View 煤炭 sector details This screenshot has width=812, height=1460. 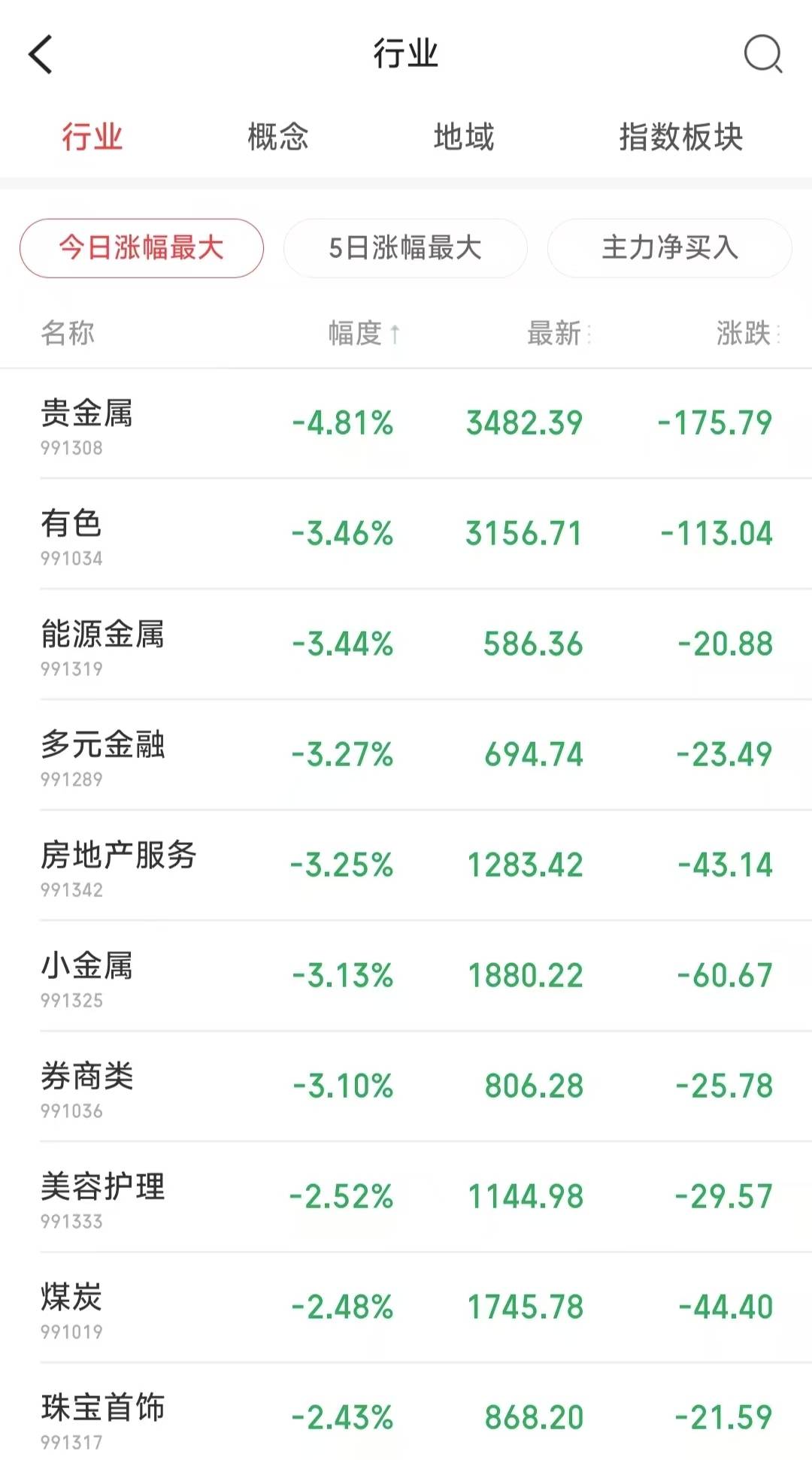[406, 1308]
